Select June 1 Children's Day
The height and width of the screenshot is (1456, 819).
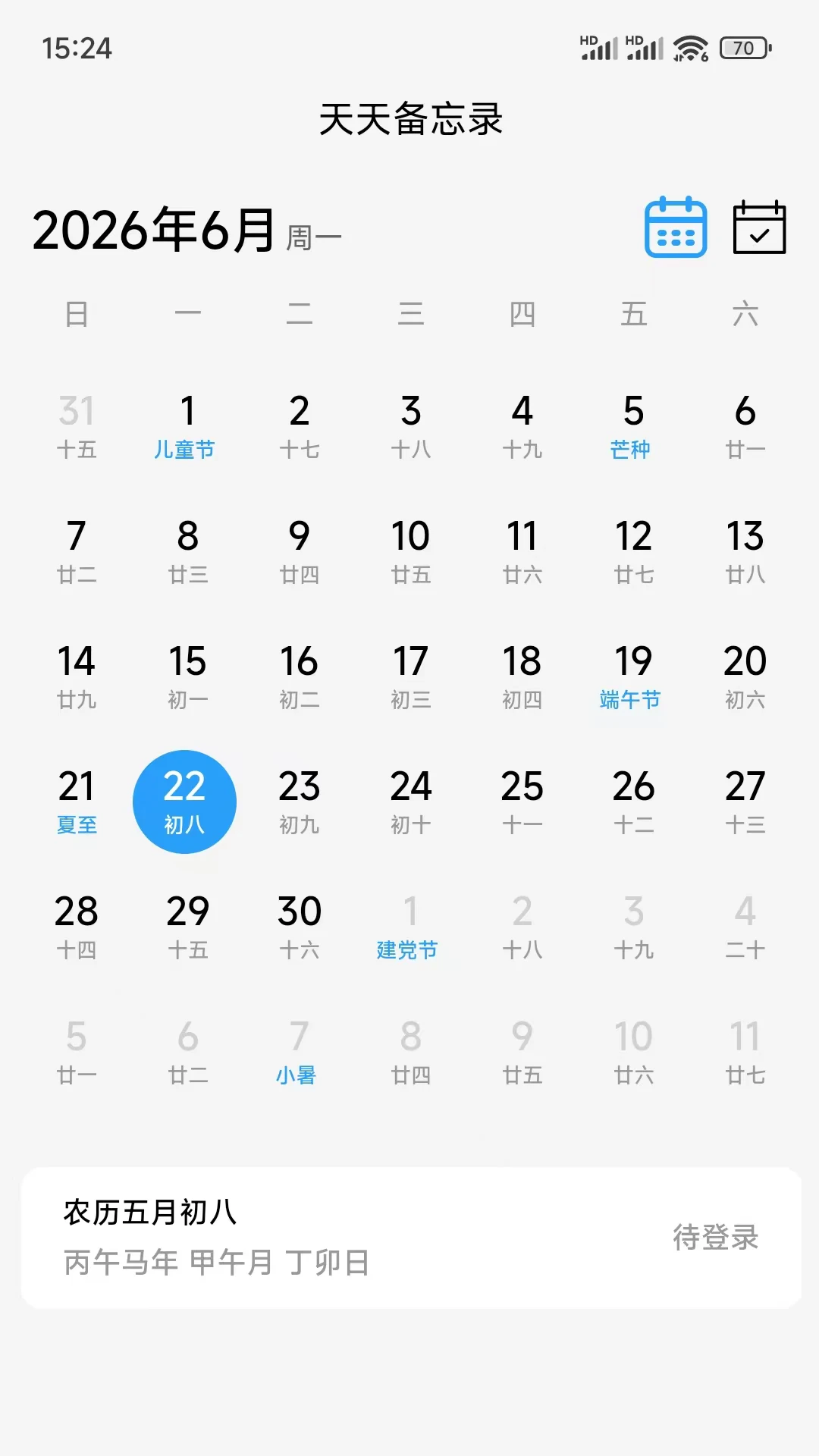[187, 427]
